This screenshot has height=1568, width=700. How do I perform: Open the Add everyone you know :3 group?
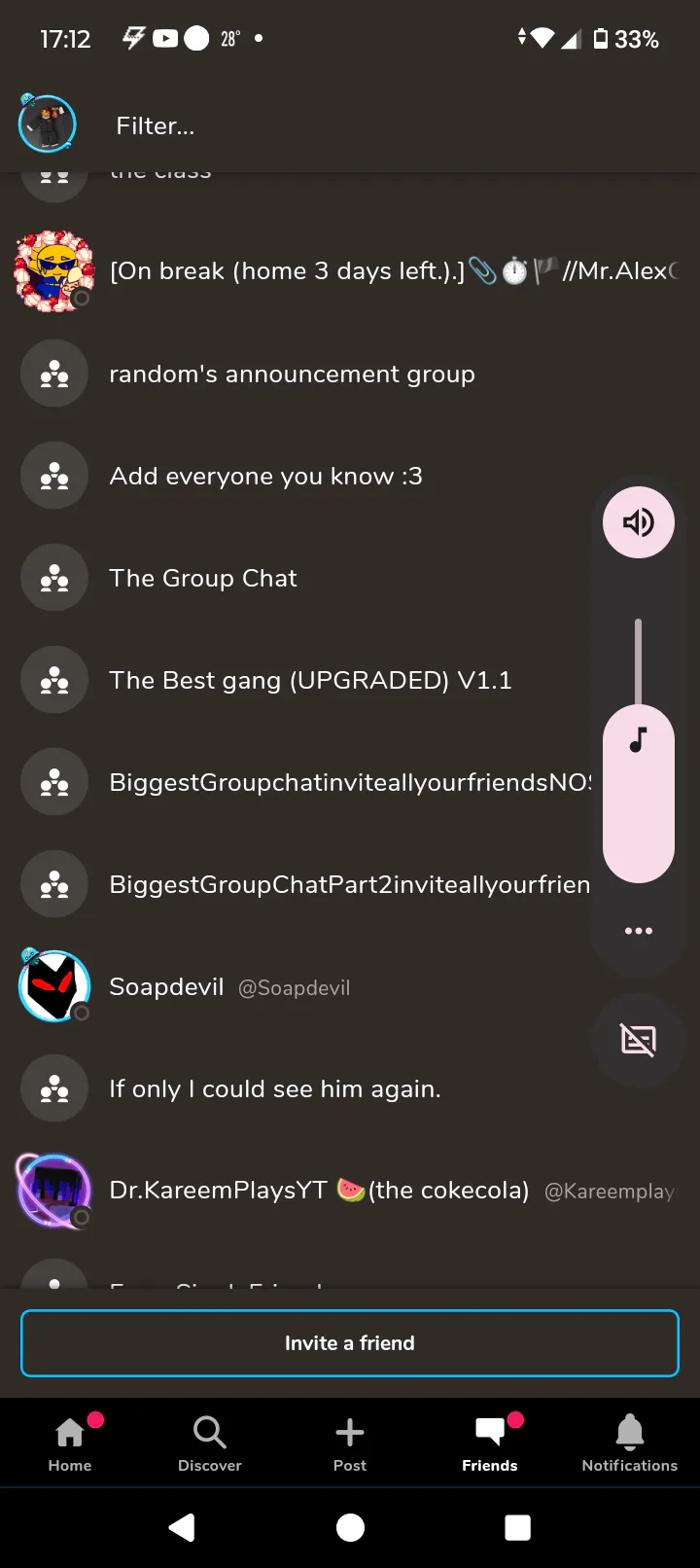coord(265,476)
